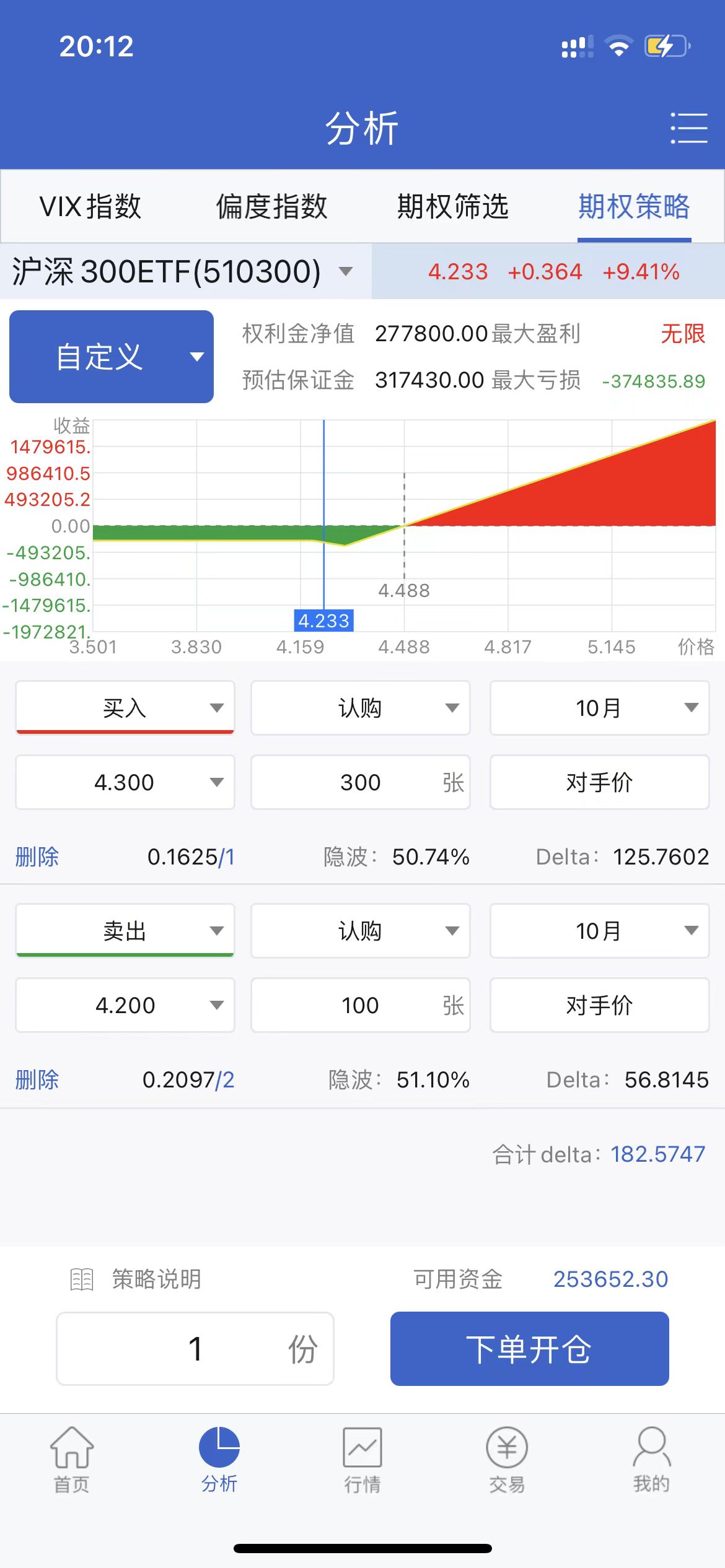Open the 期权筛选 tab

point(453,206)
